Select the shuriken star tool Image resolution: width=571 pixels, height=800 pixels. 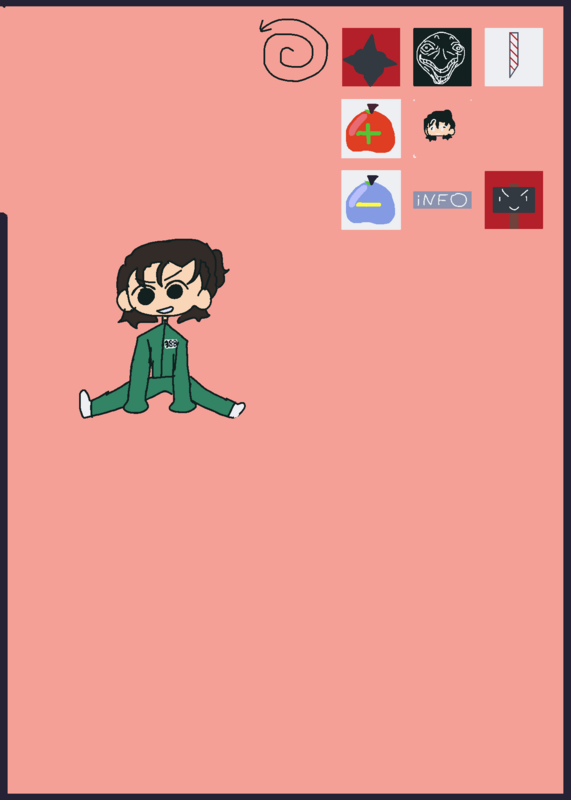click(x=371, y=57)
